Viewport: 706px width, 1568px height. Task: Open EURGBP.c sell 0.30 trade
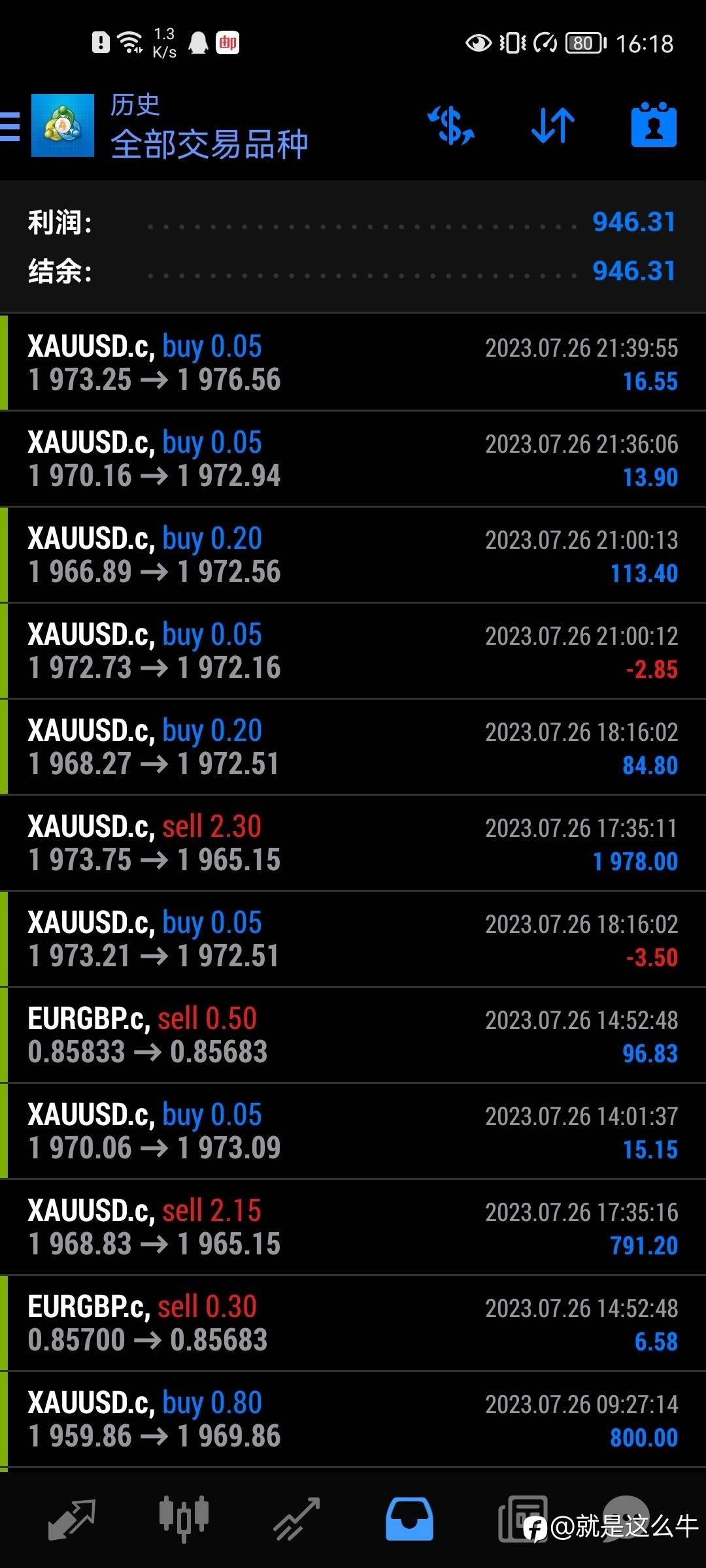click(x=353, y=1323)
